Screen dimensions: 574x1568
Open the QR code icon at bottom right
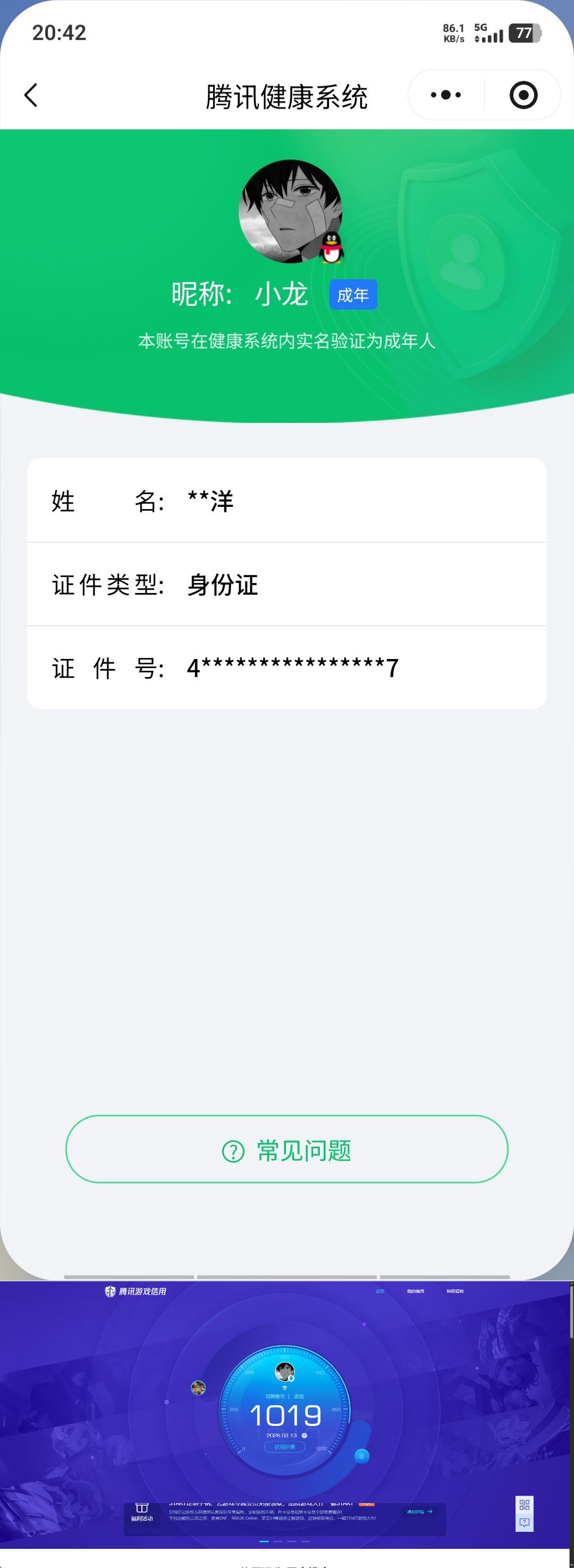tap(524, 1506)
